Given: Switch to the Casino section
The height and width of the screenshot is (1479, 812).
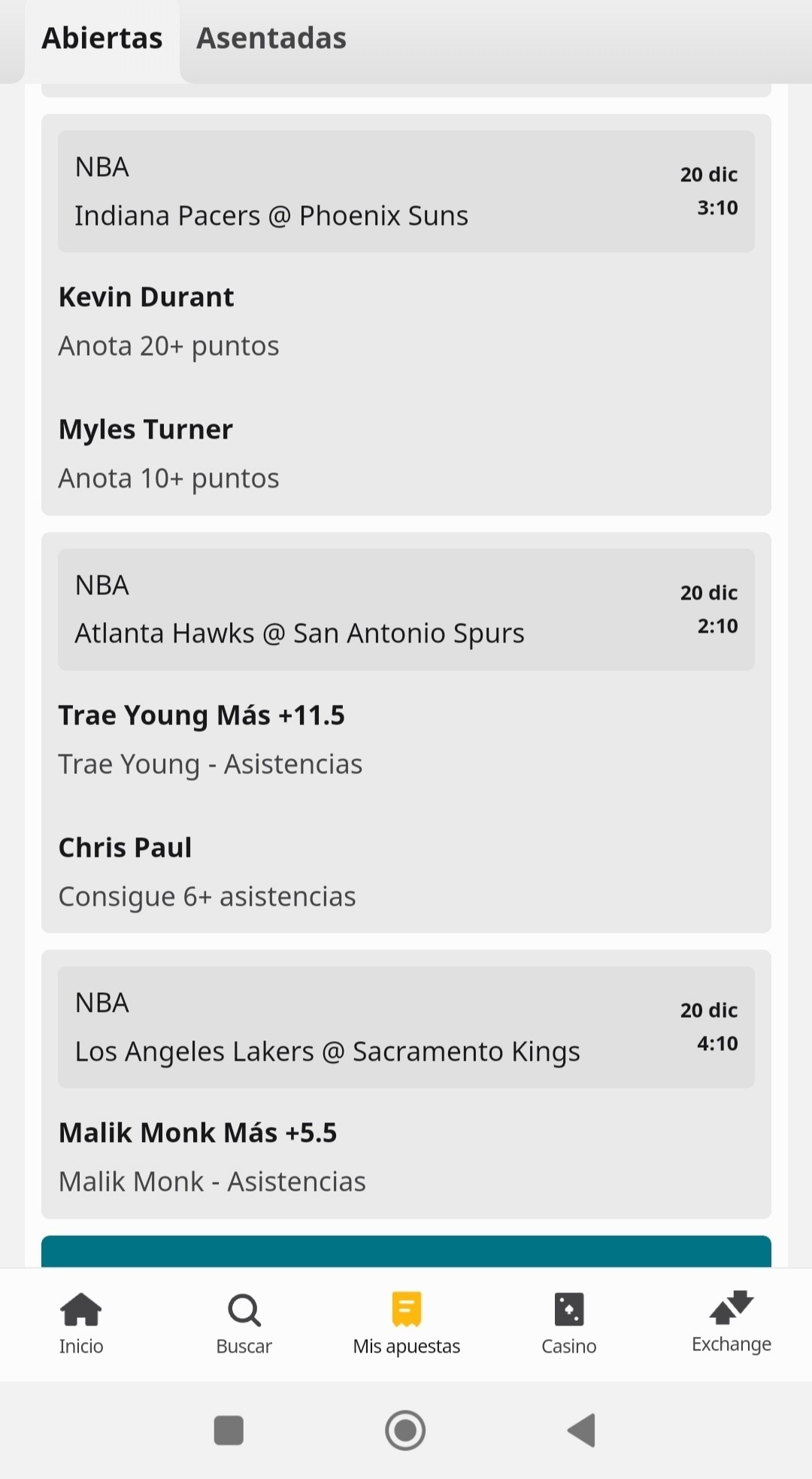Looking at the screenshot, I should click(x=568, y=1324).
